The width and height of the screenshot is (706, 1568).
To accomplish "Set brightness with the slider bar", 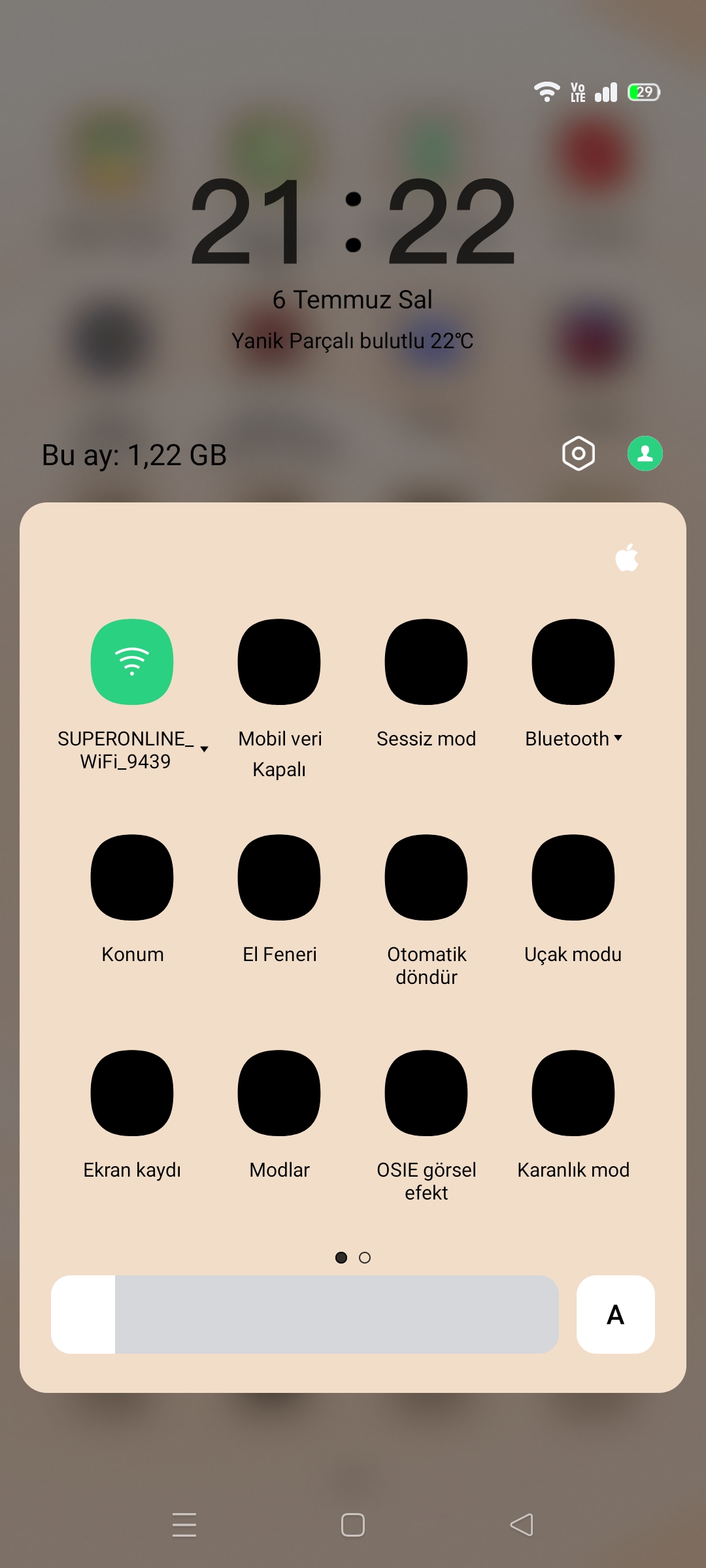I will click(305, 1315).
